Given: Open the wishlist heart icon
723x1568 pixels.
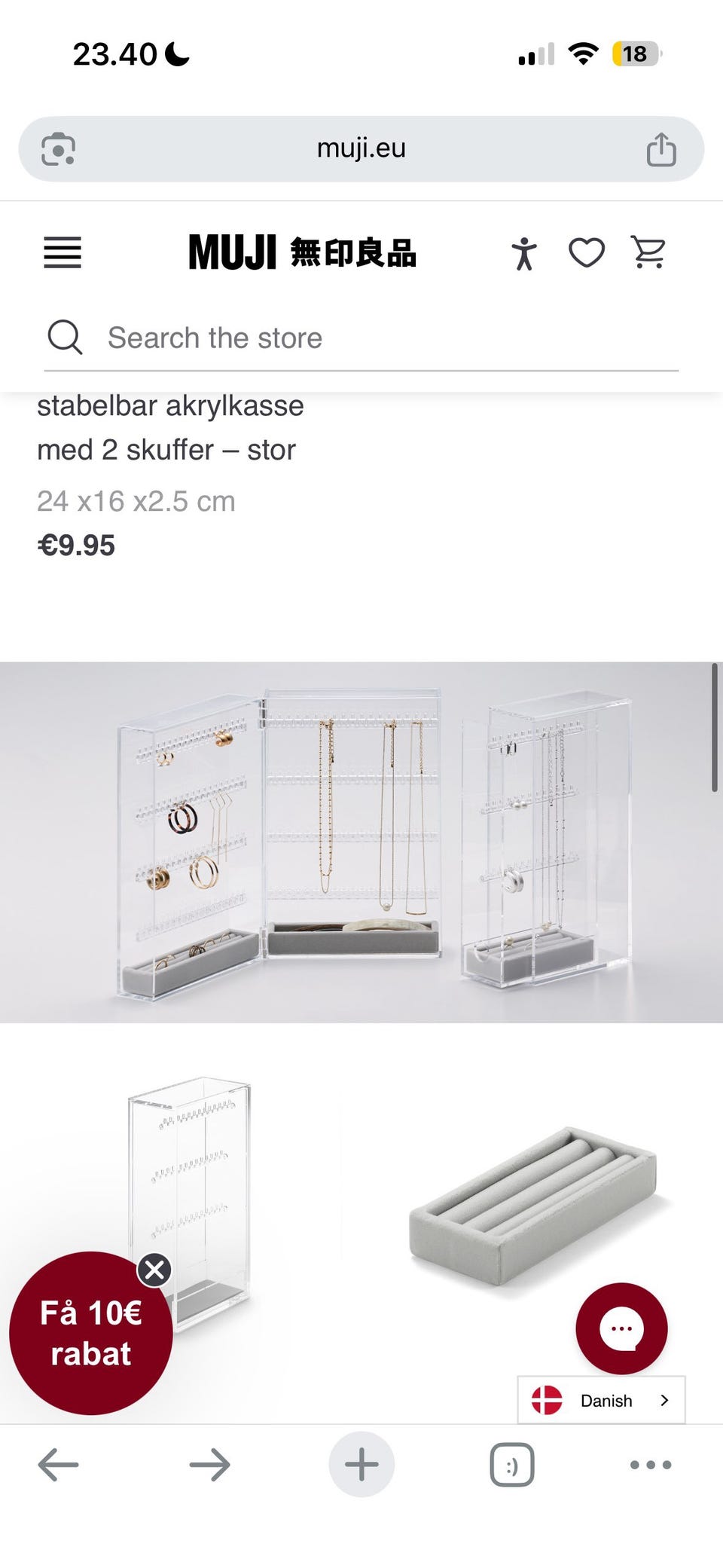Looking at the screenshot, I should [587, 253].
